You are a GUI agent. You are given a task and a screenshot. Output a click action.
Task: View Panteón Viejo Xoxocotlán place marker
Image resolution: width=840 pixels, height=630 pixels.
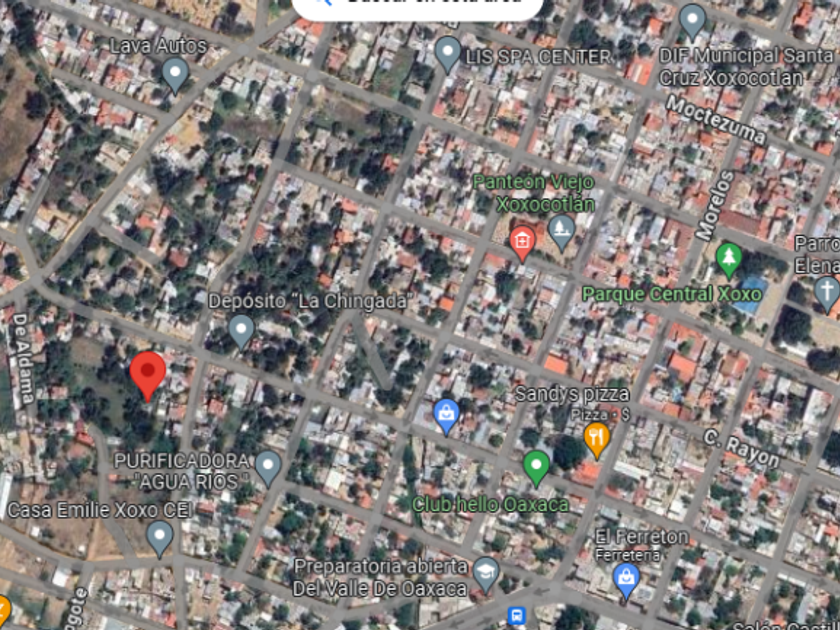click(562, 232)
